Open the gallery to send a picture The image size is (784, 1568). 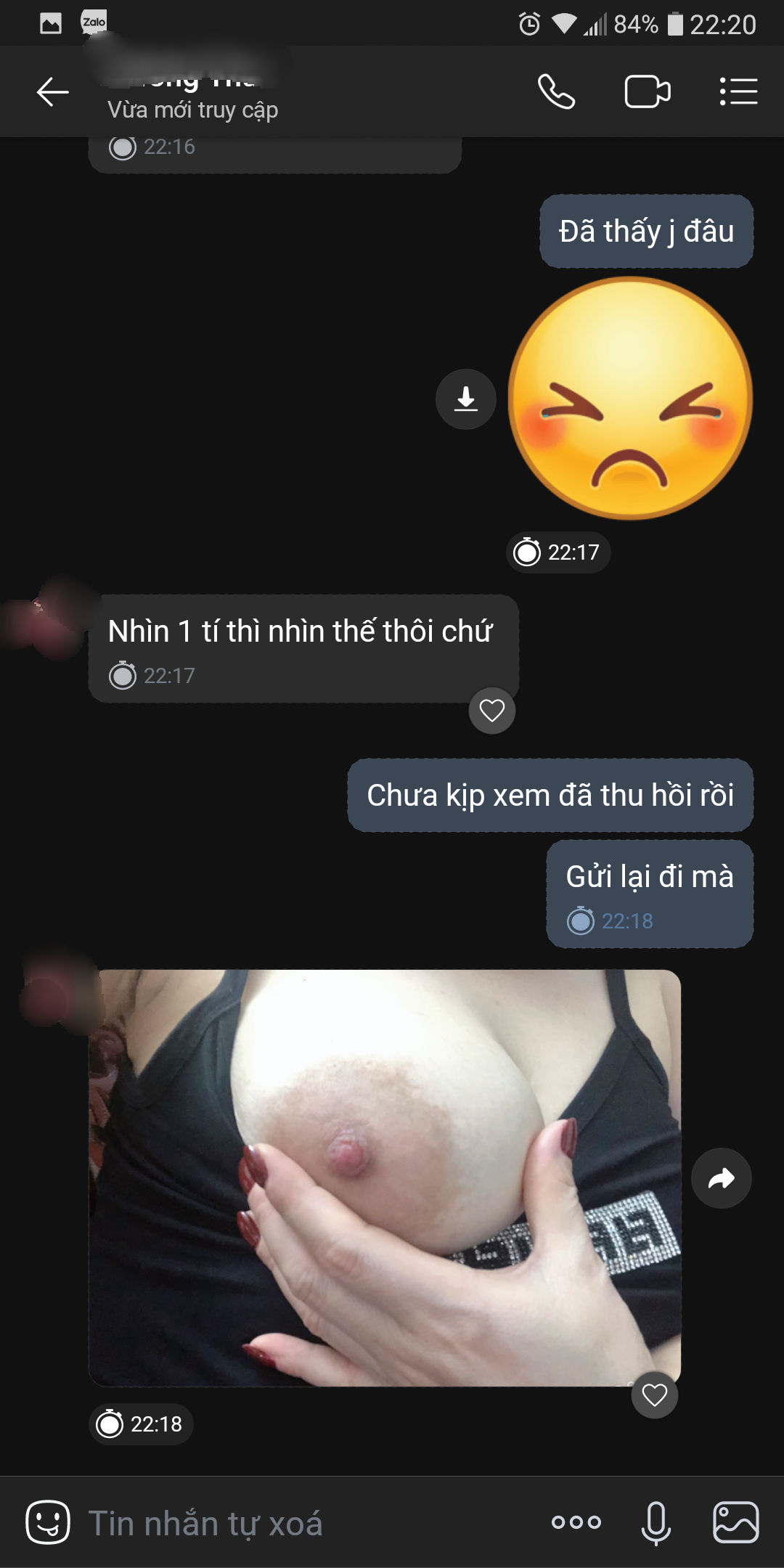(735, 1522)
